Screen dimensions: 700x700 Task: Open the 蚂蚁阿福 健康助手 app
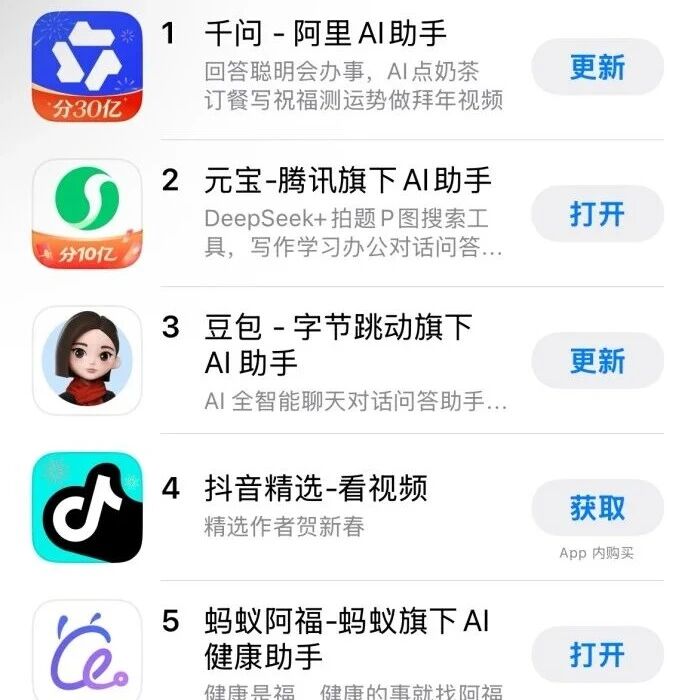[597, 654]
